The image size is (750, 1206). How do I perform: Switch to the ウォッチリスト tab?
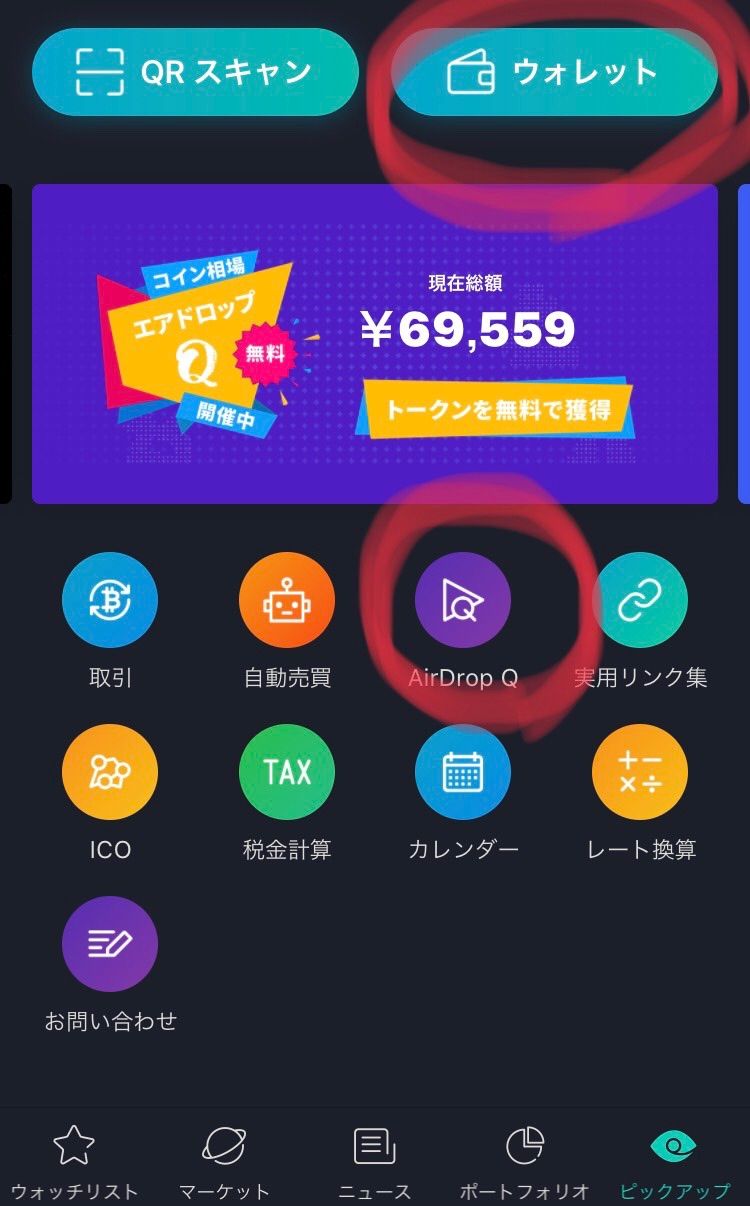click(x=74, y=1160)
